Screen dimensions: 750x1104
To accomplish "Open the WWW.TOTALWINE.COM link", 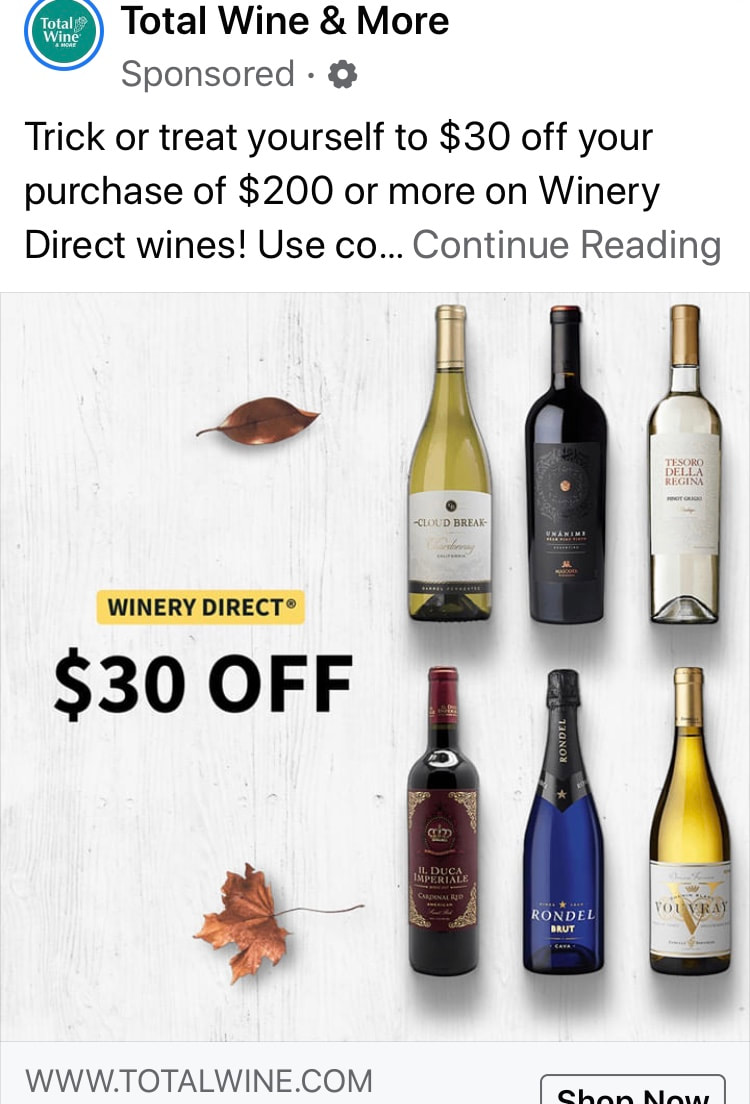I will pos(199,1082).
